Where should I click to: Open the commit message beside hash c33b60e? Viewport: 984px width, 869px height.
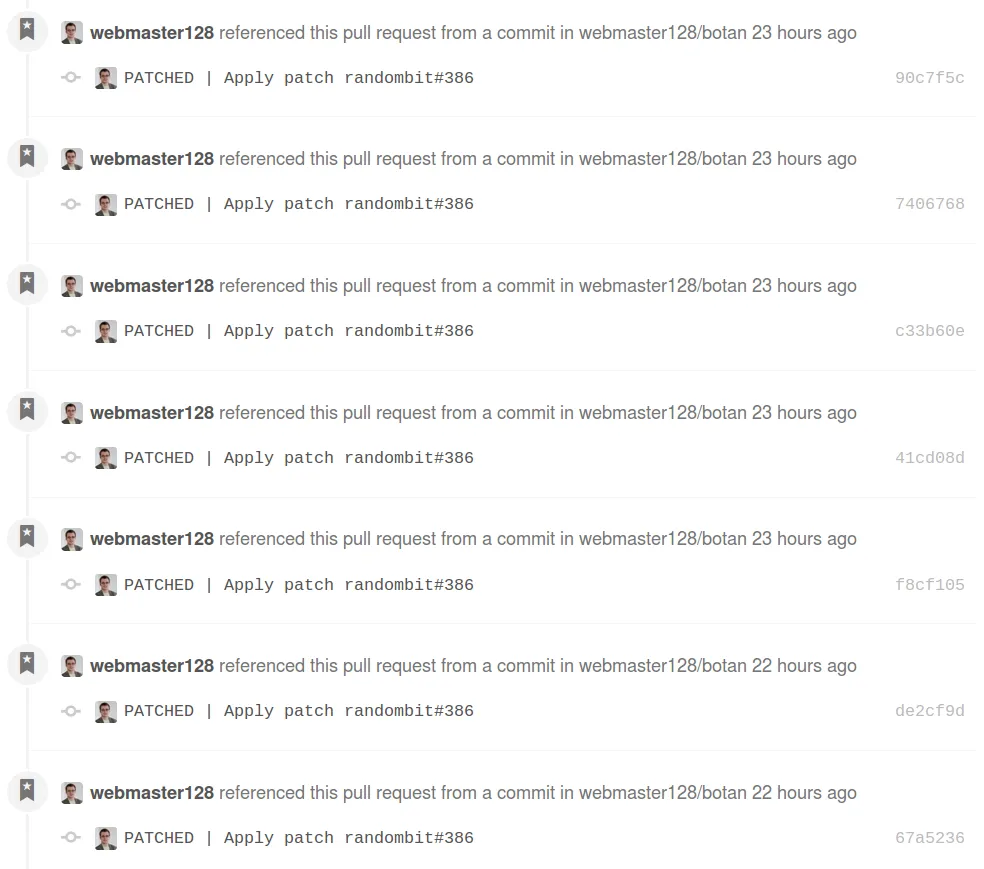pos(298,331)
